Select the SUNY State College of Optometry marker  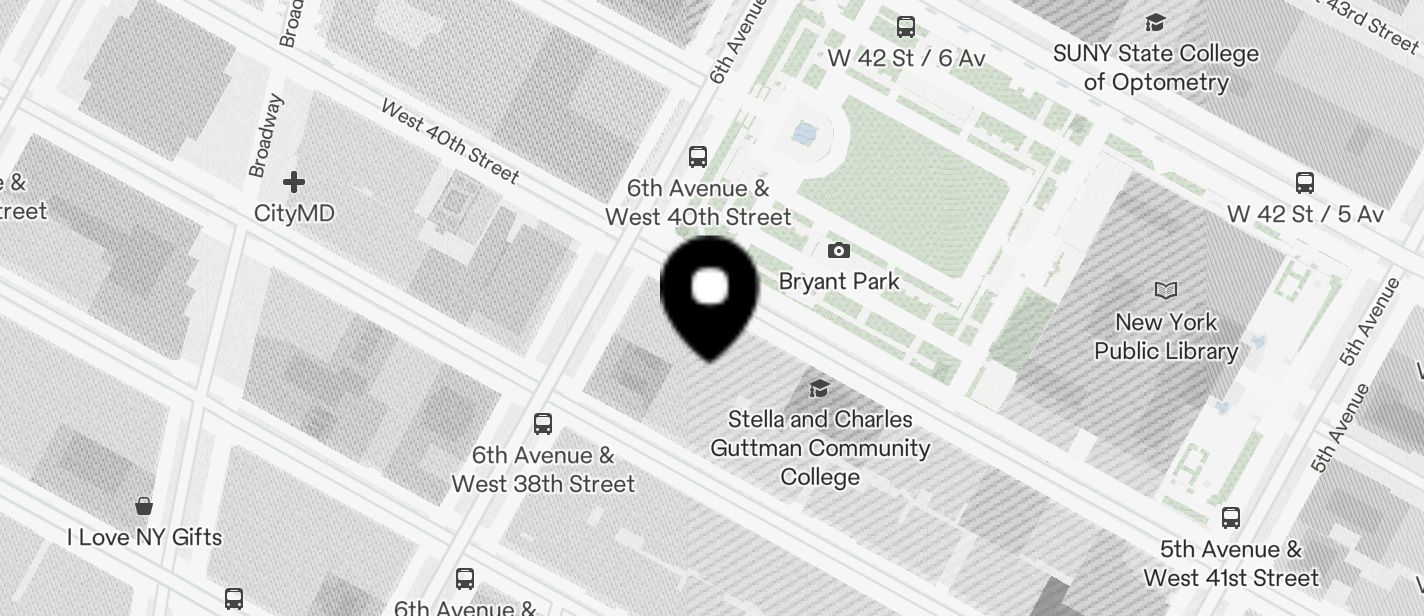point(1155,23)
